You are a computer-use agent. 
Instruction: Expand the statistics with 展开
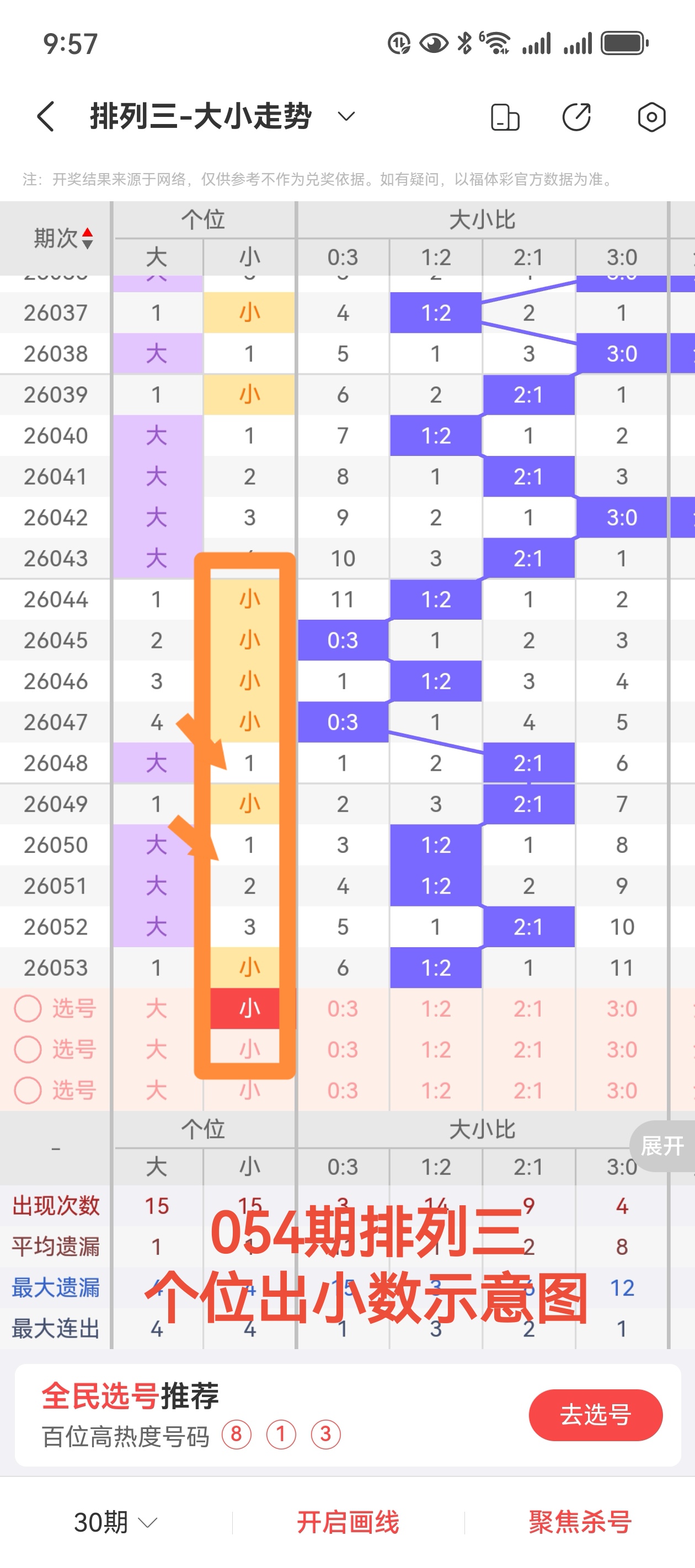pos(662,1146)
